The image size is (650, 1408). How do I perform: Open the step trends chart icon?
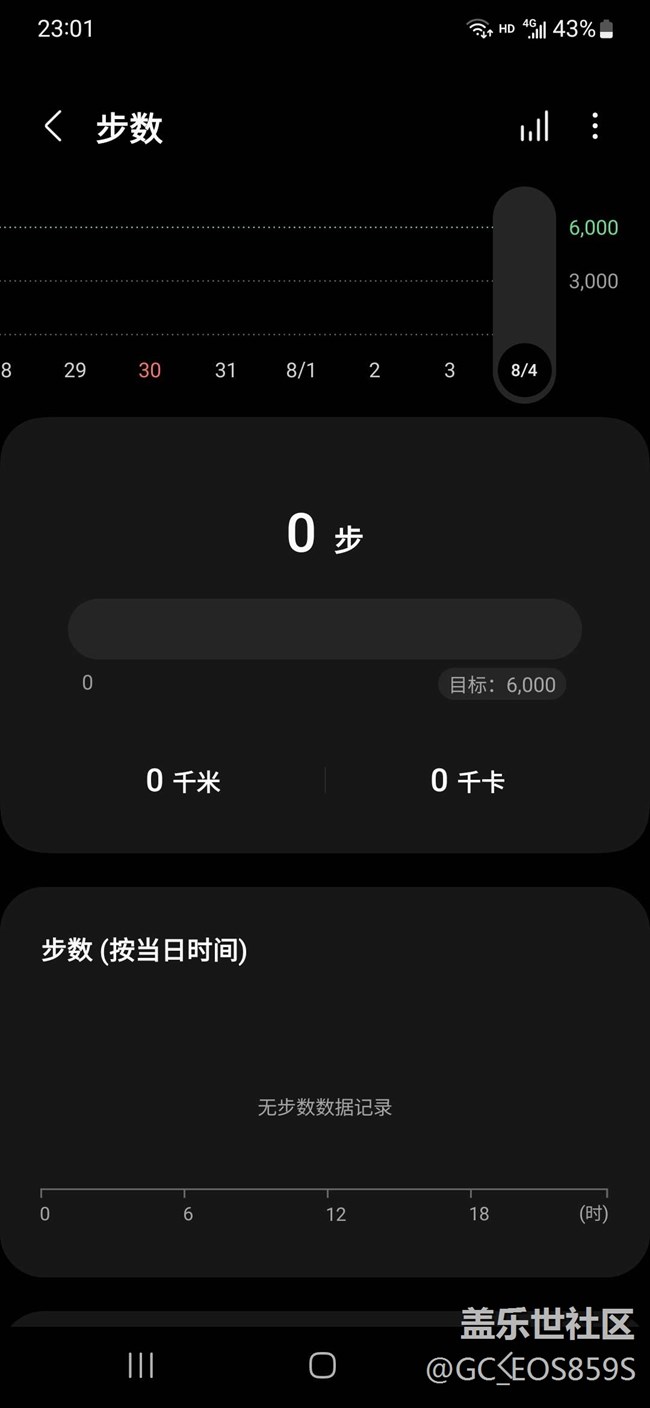(x=534, y=127)
